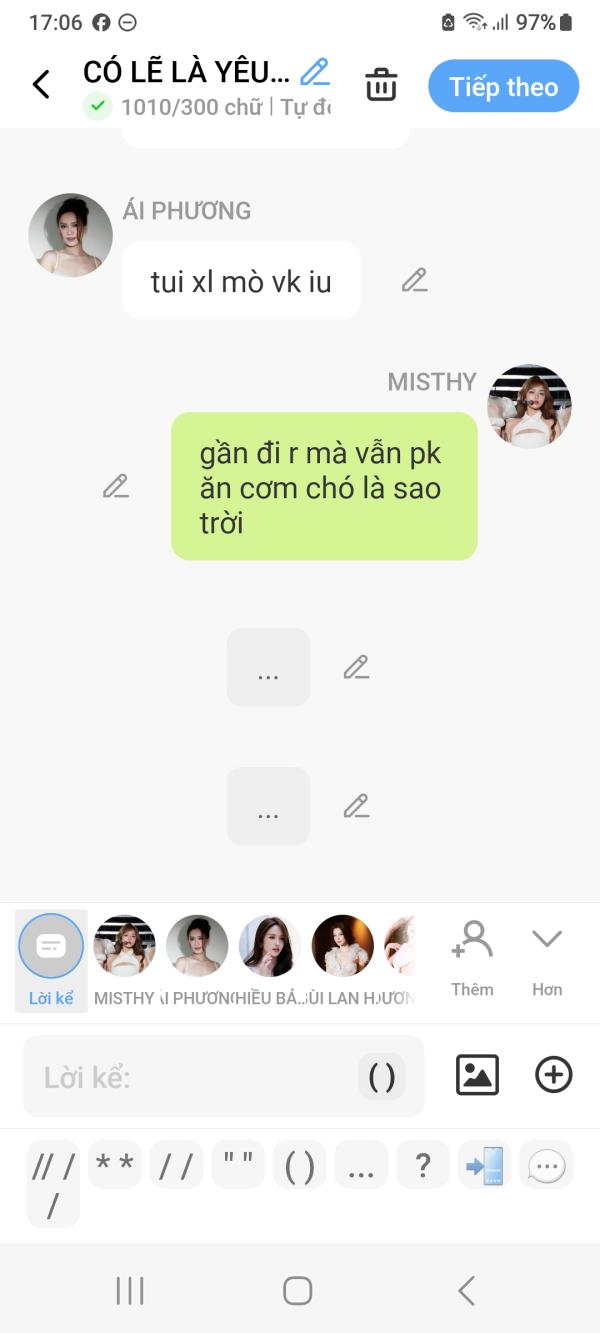Focus the Lời kể text input
This screenshot has height=1333, width=600.
(190, 1077)
